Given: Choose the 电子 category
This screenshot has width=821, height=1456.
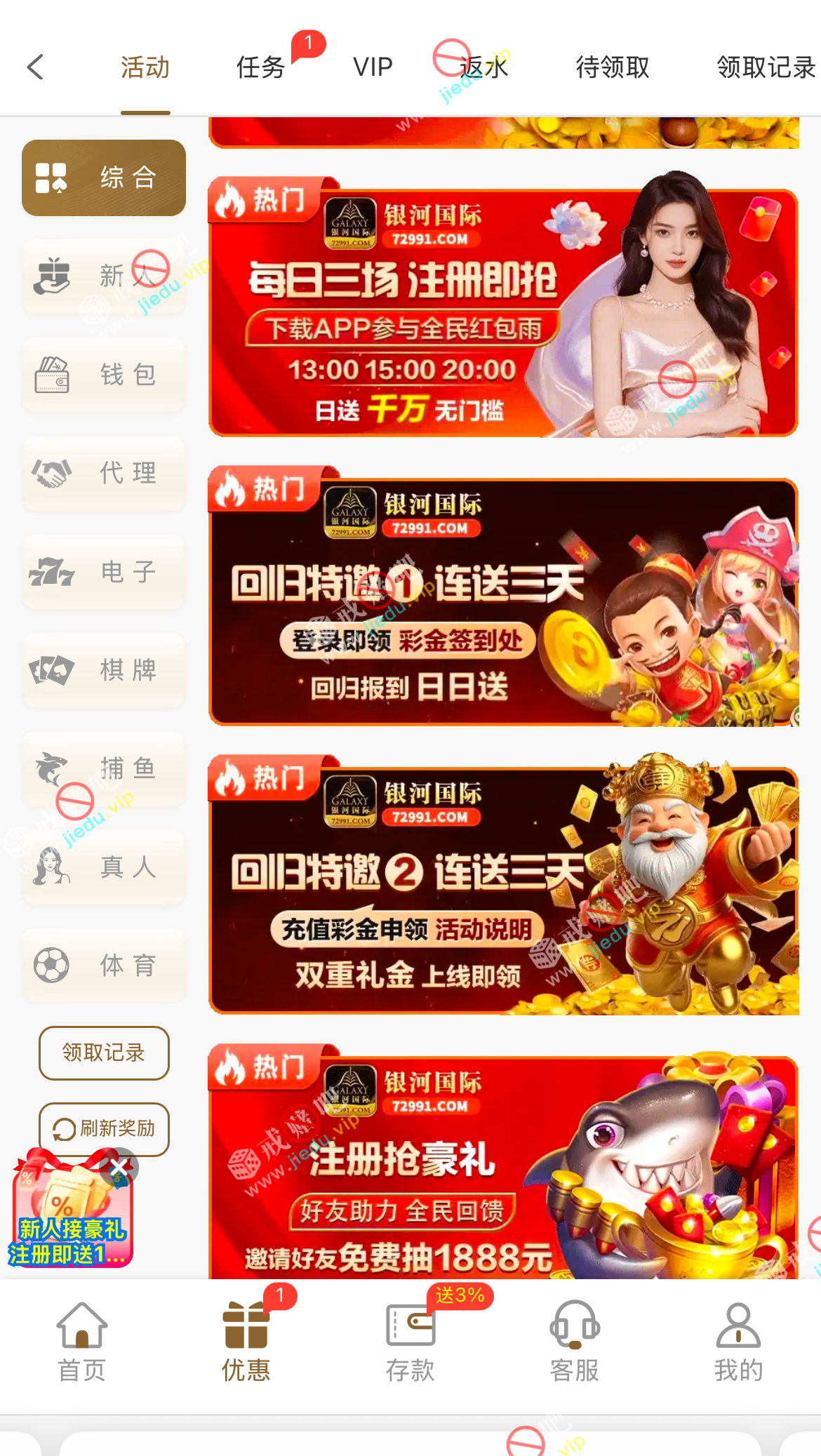Looking at the screenshot, I should coord(104,572).
